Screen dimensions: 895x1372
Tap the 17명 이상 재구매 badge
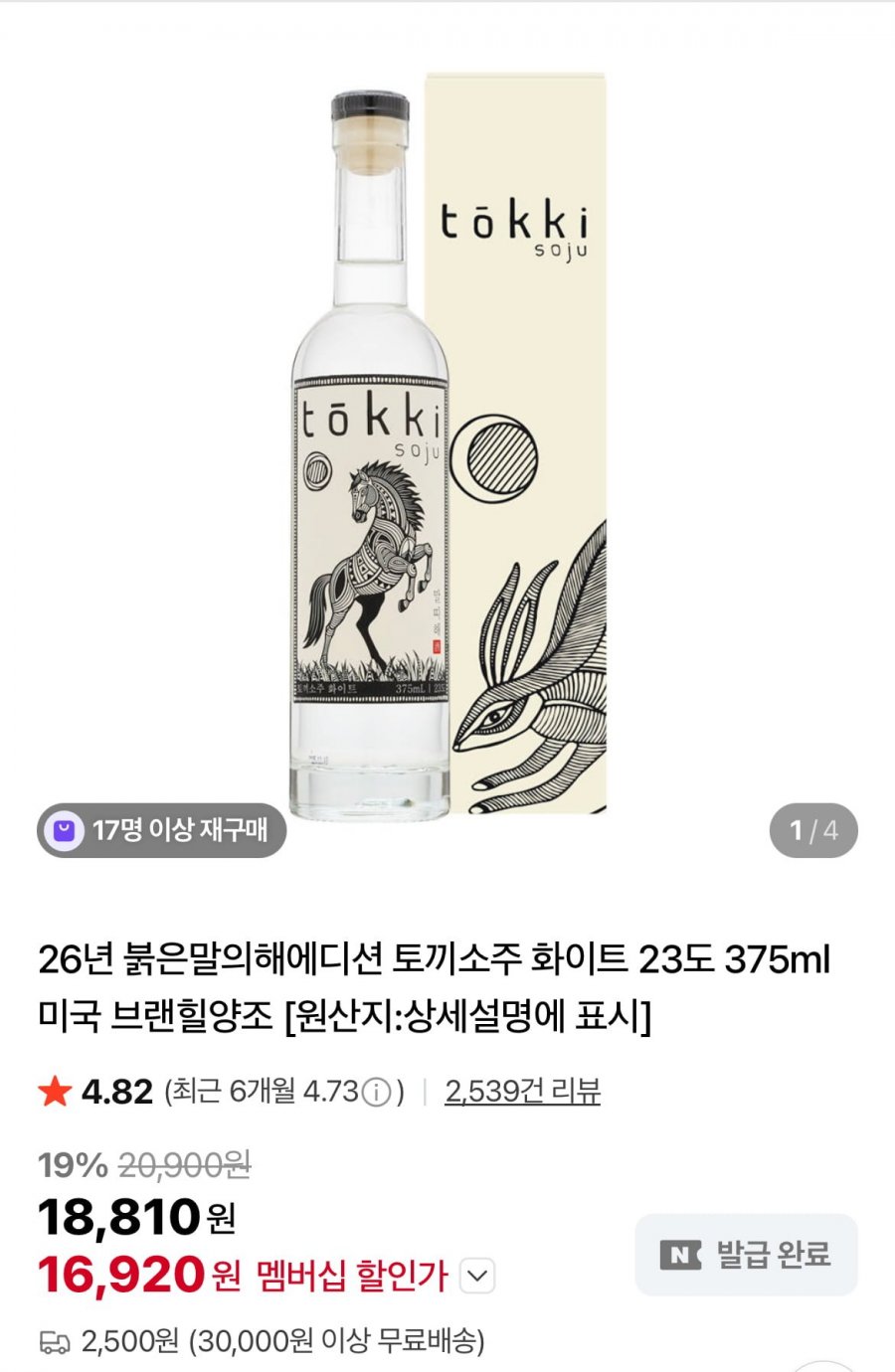[x=162, y=830]
